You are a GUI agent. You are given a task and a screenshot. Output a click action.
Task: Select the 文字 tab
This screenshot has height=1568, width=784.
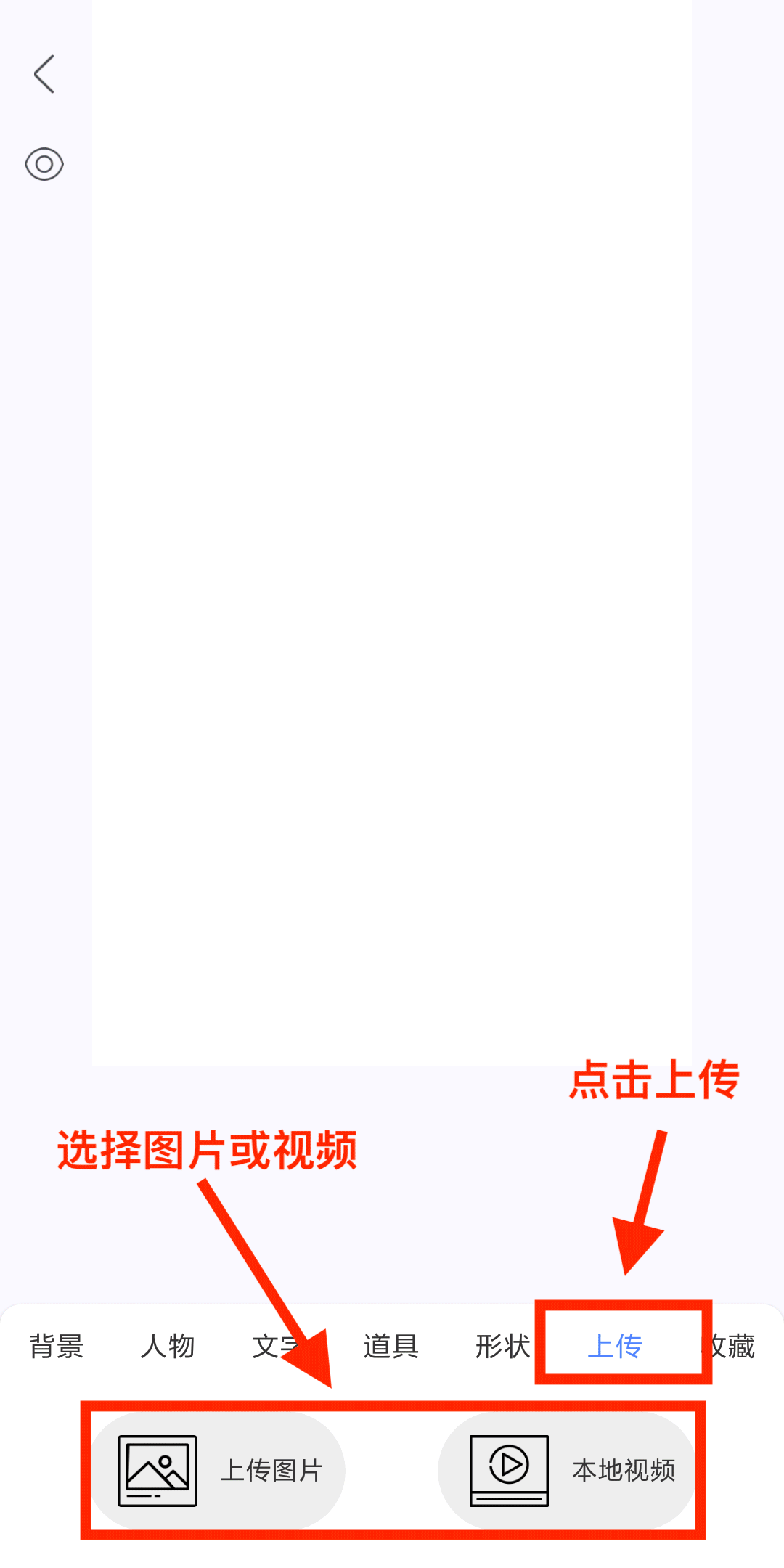pyautogui.click(x=279, y=1347)
